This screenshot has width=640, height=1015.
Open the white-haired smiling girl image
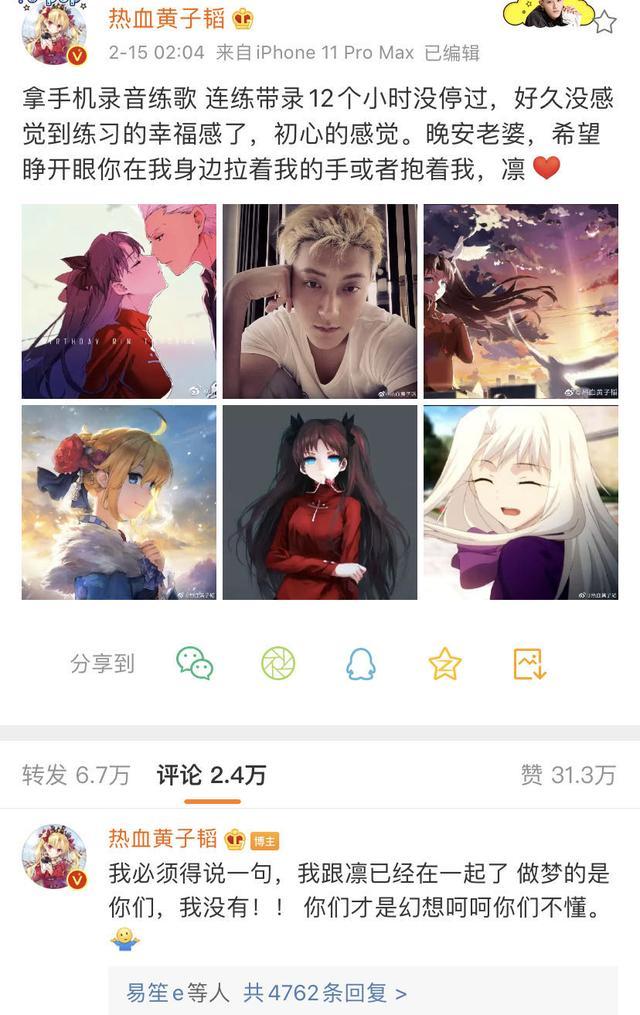pos(521,502)
